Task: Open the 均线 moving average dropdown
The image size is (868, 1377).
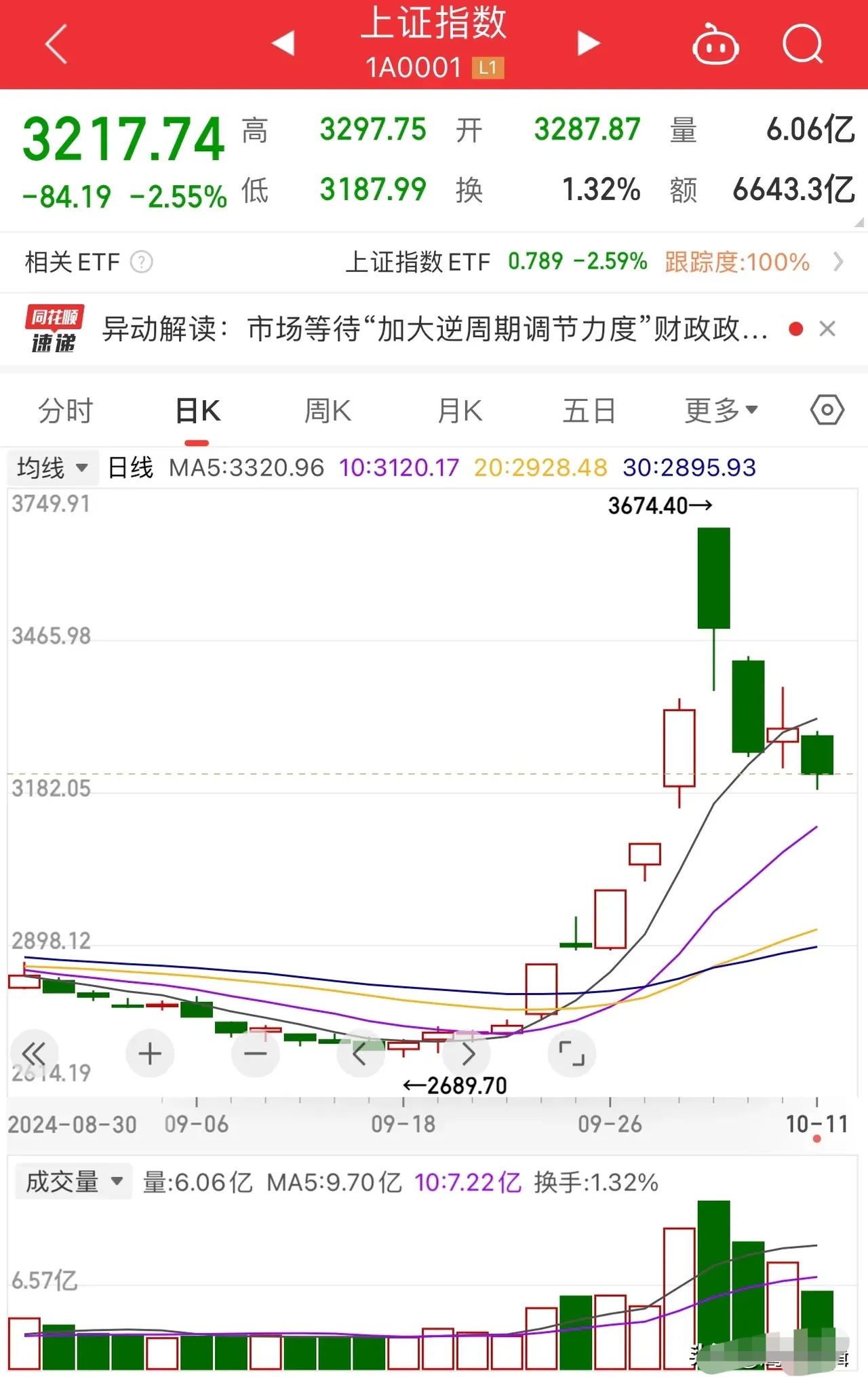Action: (x=53, y=467)
